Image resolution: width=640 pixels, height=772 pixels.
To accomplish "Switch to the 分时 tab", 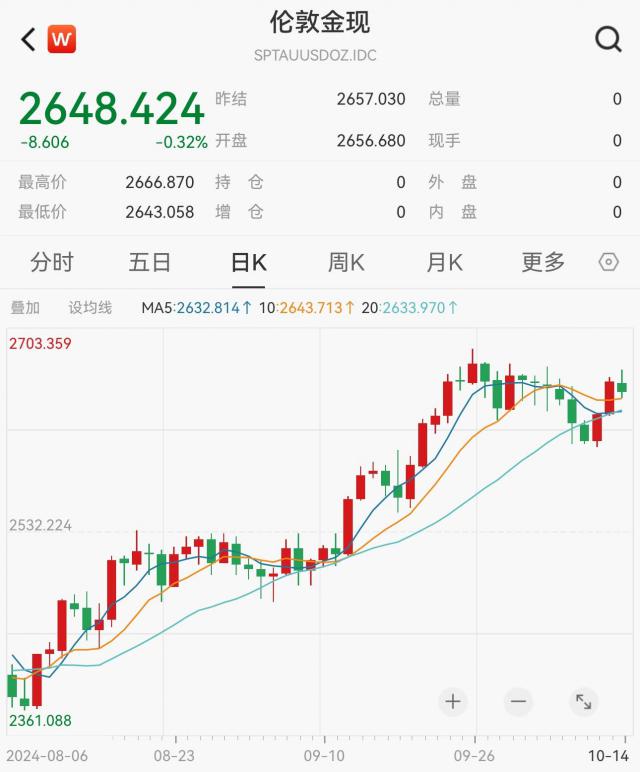I will (52, 263).
